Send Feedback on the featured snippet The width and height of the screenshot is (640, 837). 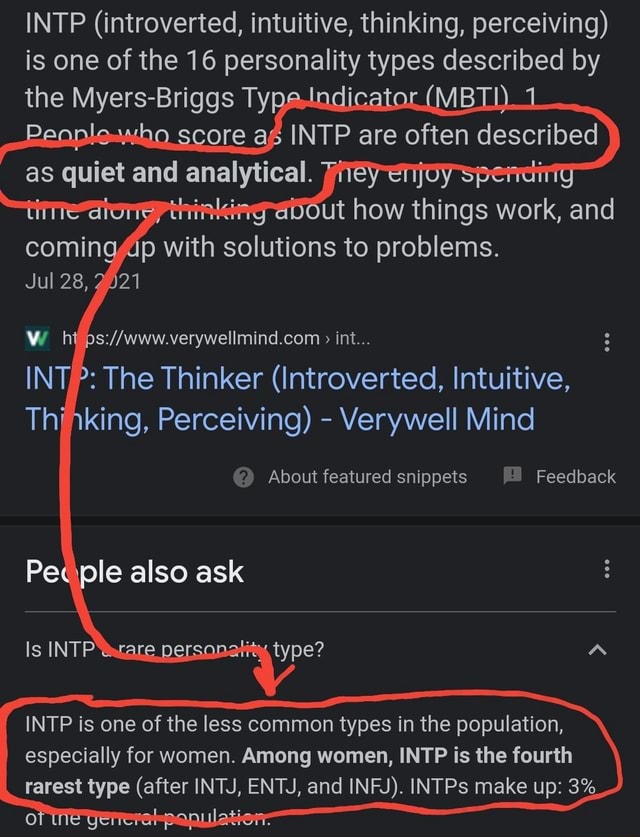[560, 477]
